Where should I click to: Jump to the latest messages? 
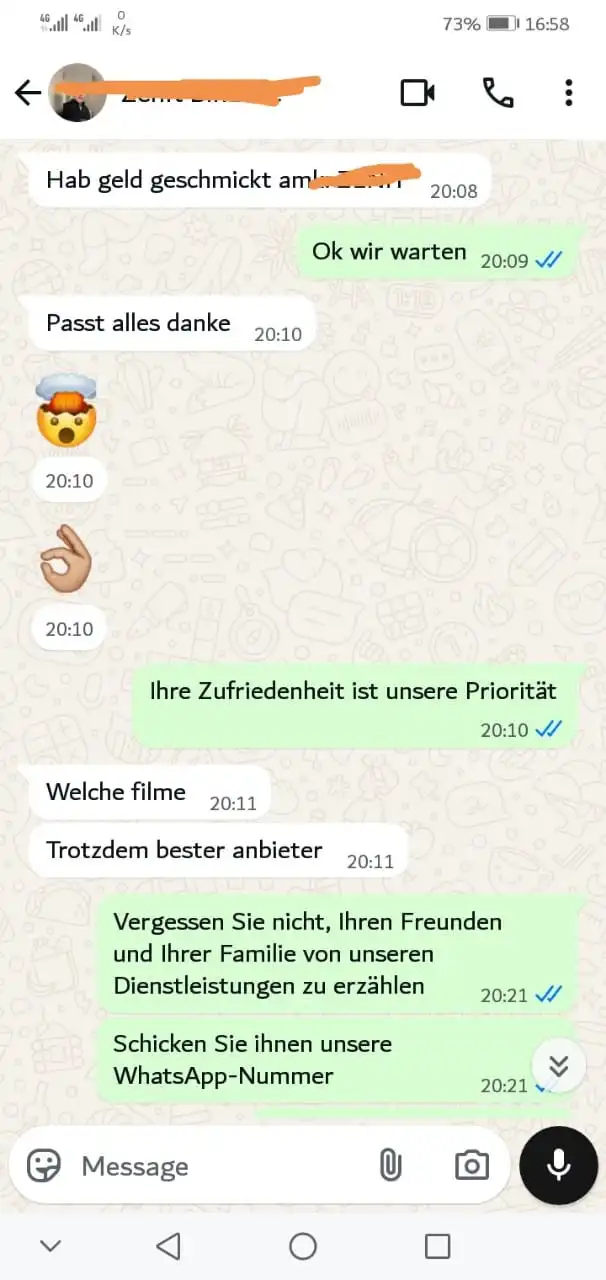click(x=558, y=1066)
